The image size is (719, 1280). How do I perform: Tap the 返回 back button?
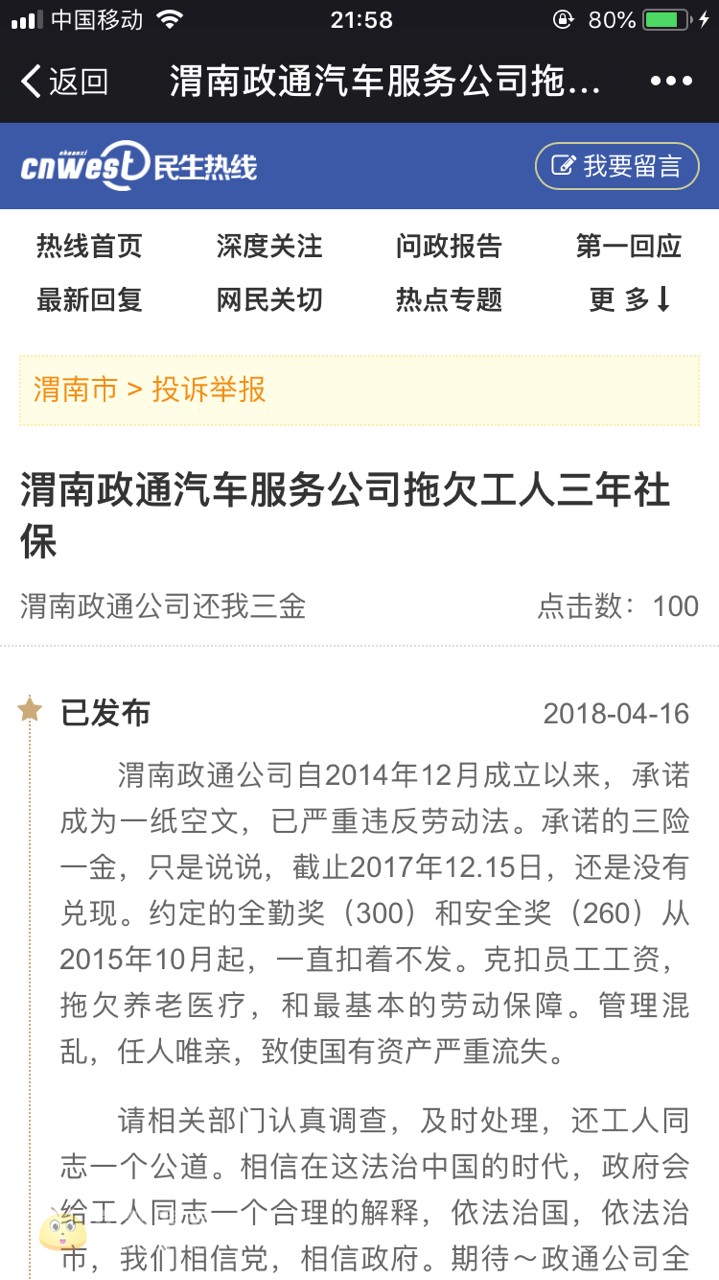point(64,81)
